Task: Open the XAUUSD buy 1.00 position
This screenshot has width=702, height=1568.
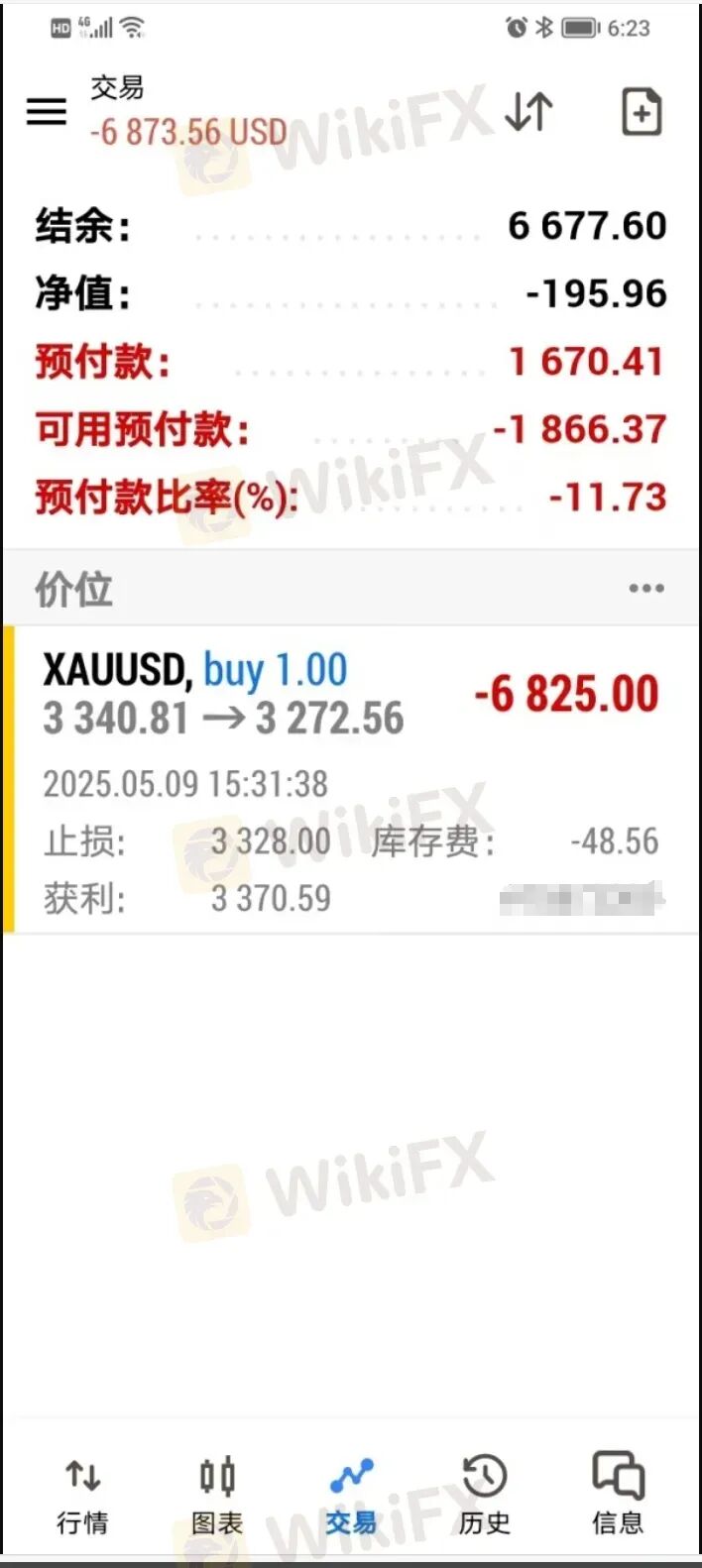Action: click(x=351, y=779)
